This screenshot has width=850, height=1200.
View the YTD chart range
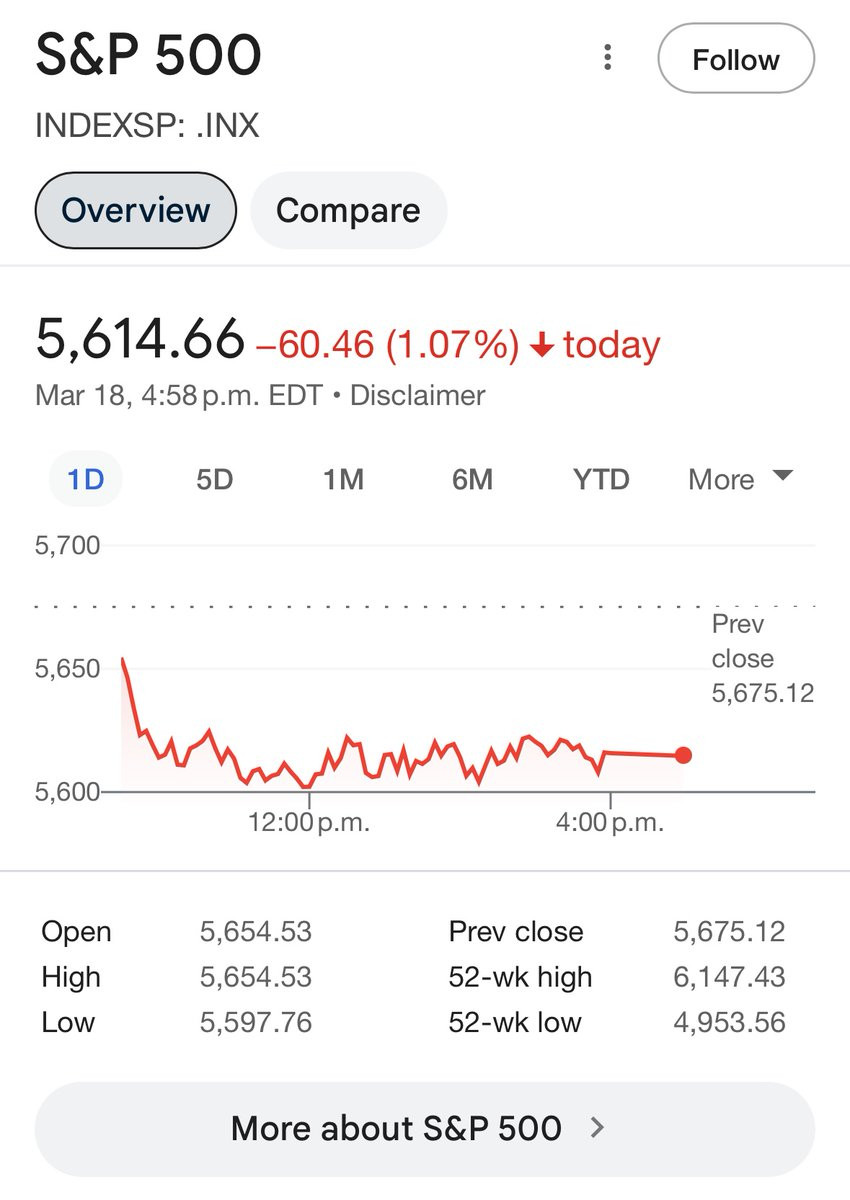coord(601,480)
